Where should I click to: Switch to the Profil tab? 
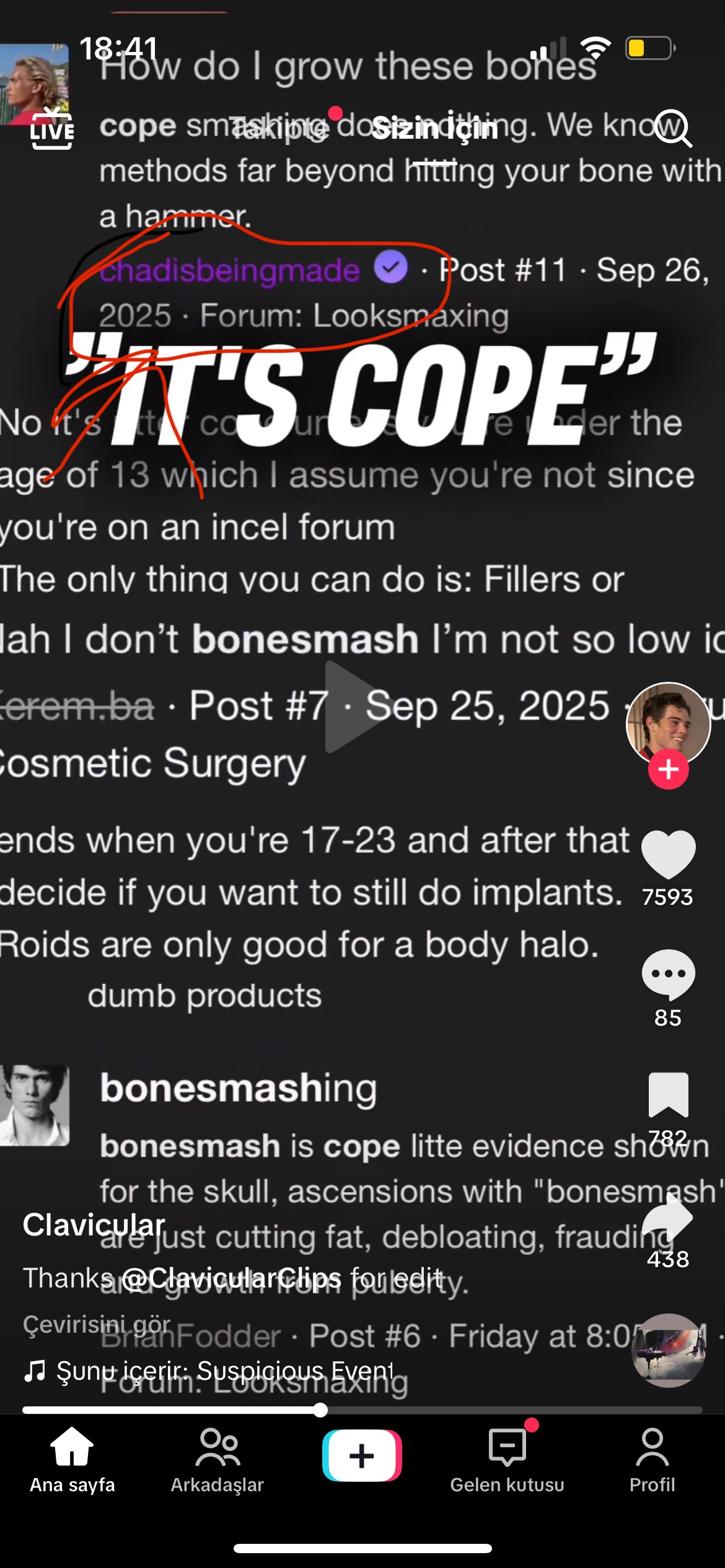pos(652,1460)
